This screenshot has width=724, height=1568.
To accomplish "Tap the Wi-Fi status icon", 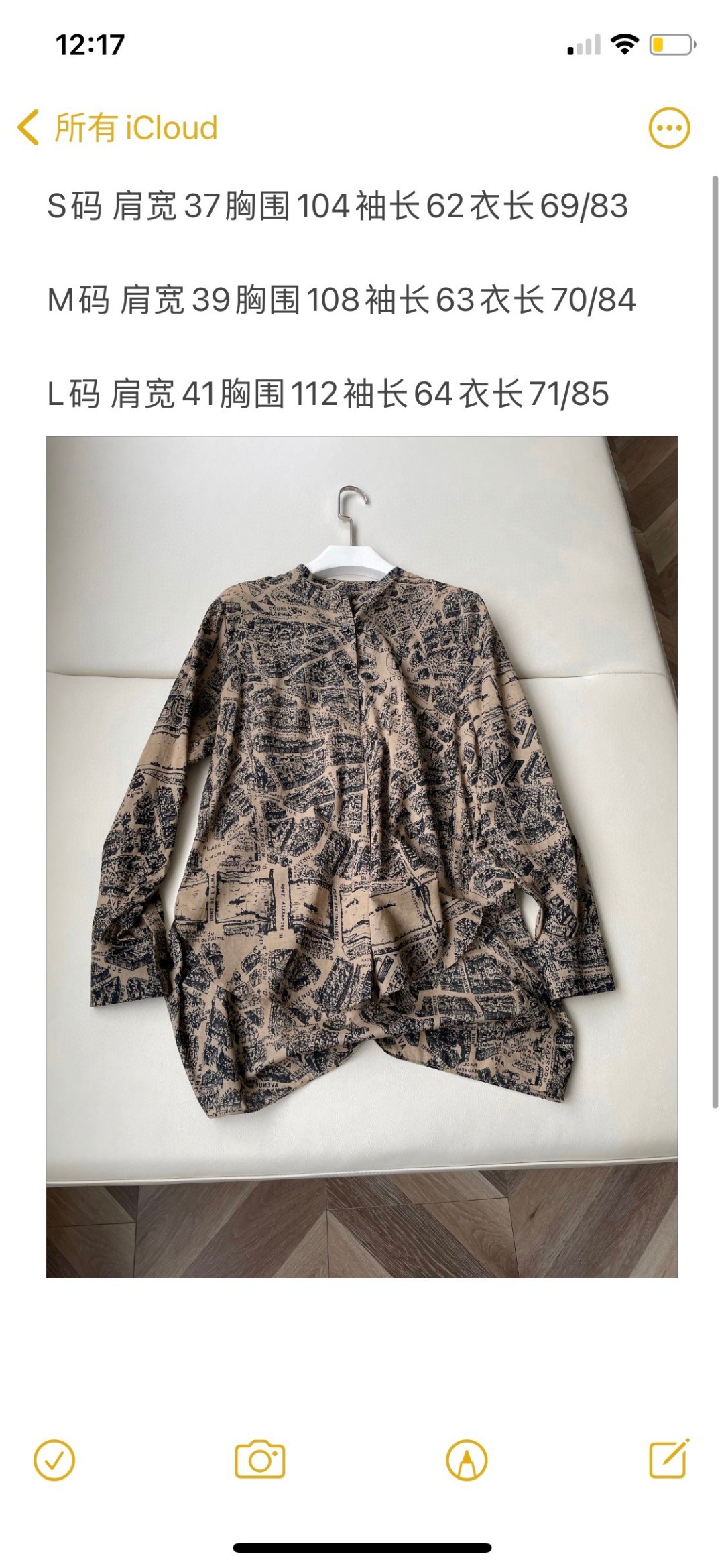I will [625, 42].
